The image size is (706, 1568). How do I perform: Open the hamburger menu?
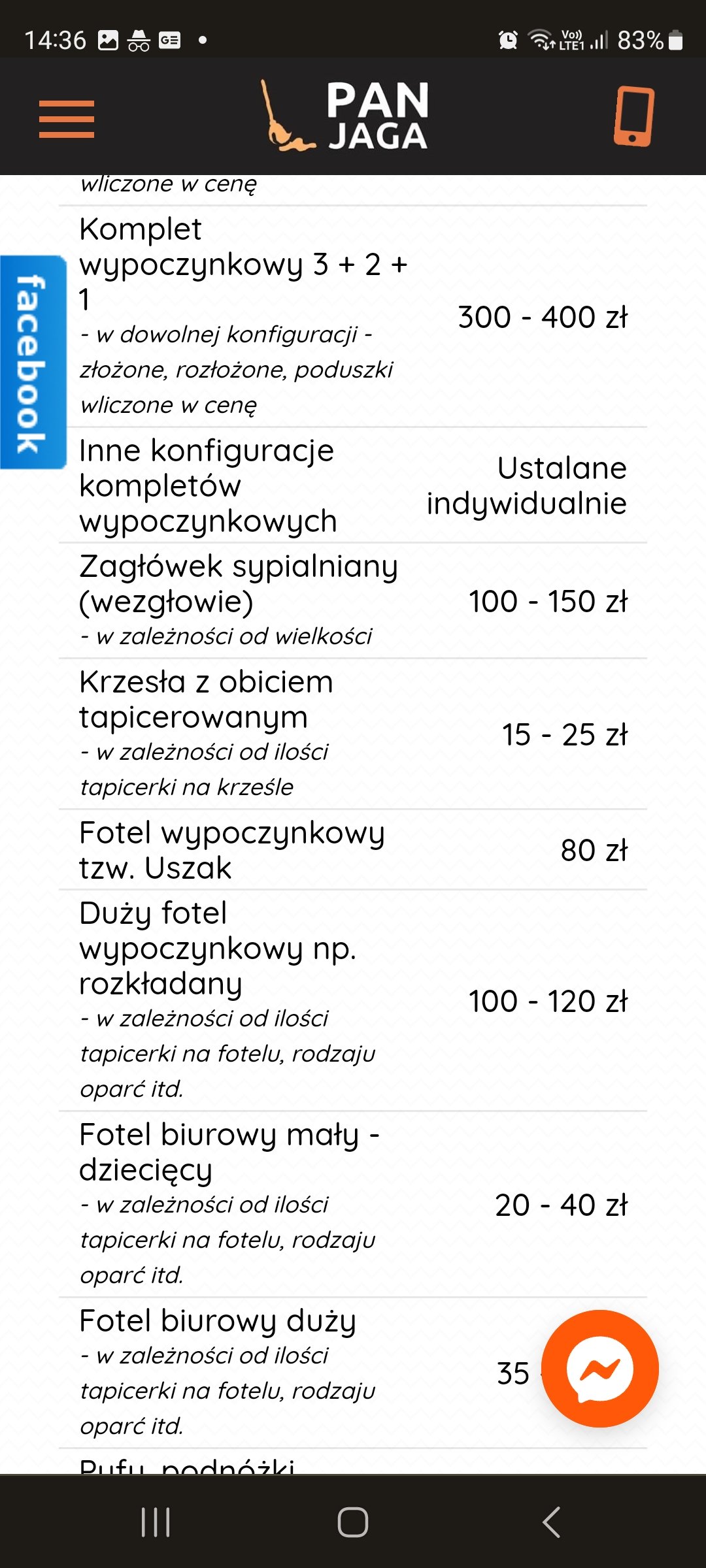tap(67, 119)
